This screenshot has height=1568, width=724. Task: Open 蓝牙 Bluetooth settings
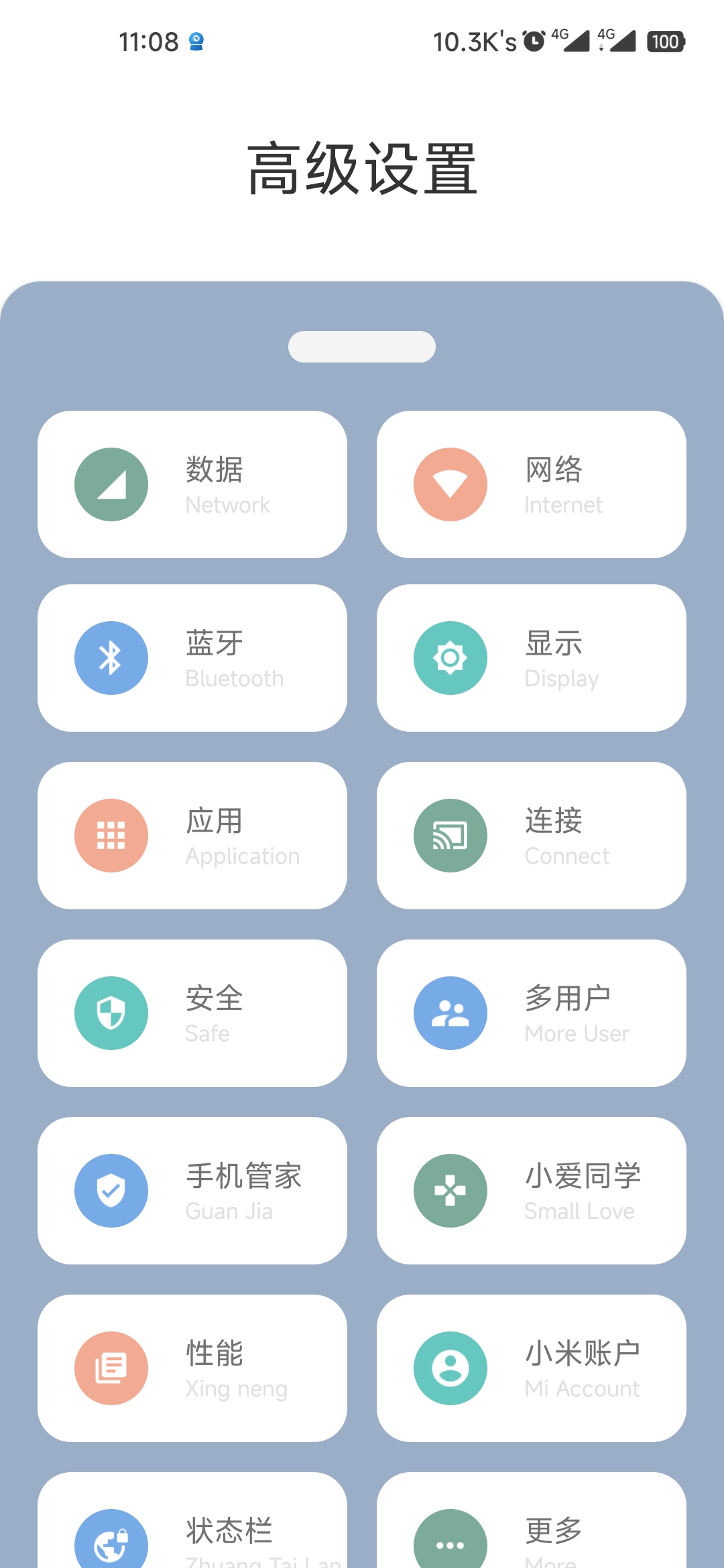192,658
